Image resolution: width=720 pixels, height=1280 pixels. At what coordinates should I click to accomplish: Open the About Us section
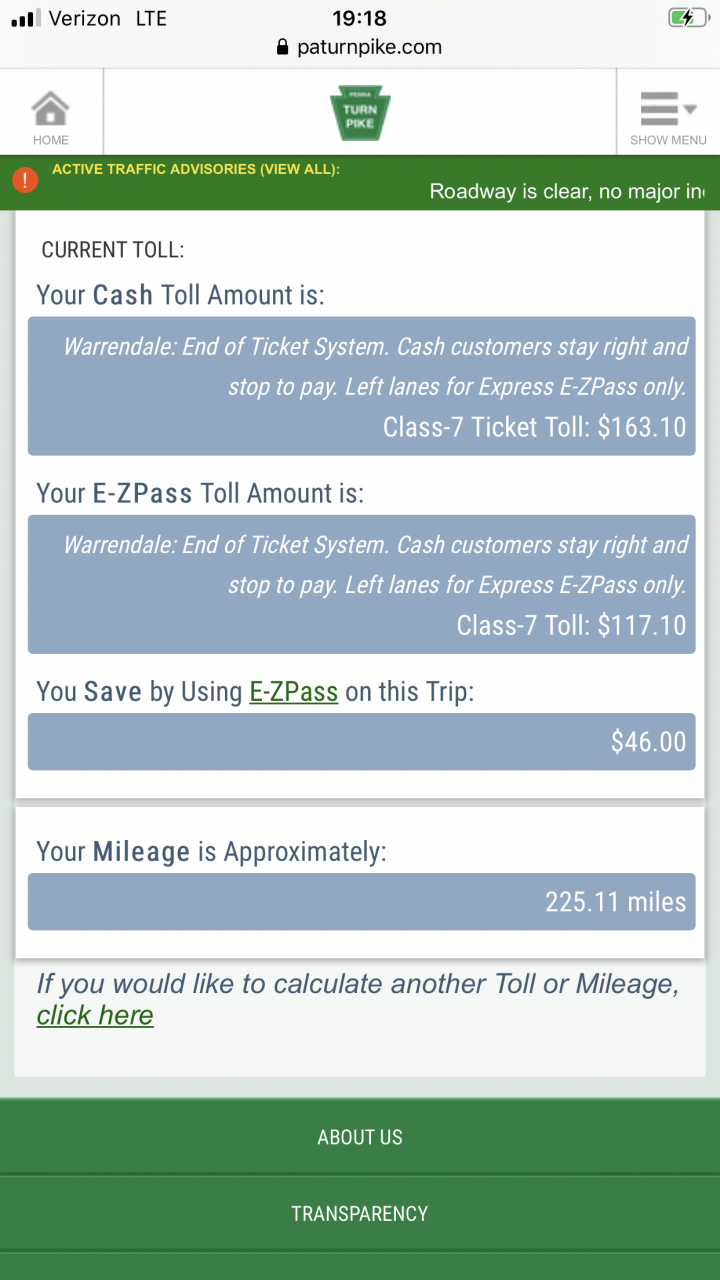(360, 1137)
